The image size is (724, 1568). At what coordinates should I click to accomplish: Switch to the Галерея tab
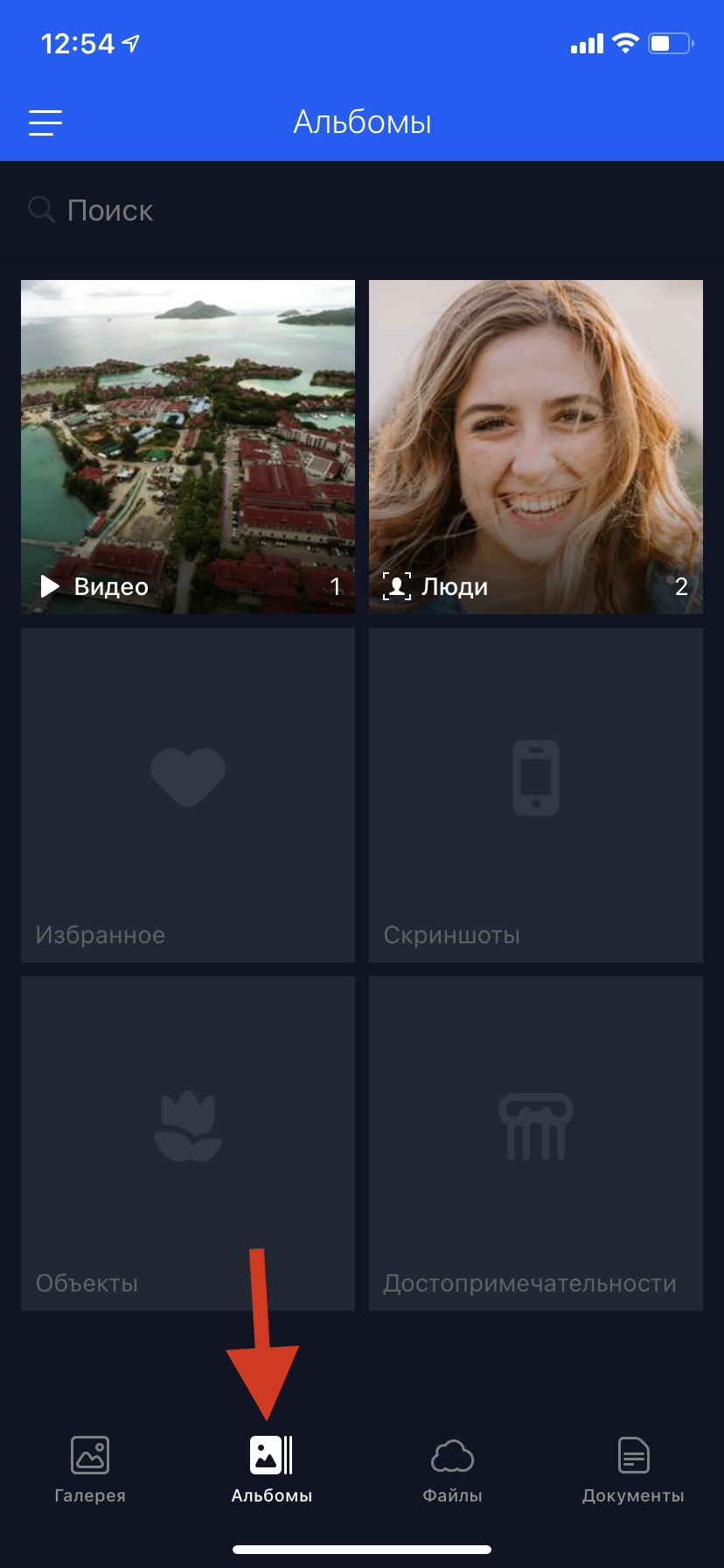pos(90,1470)
